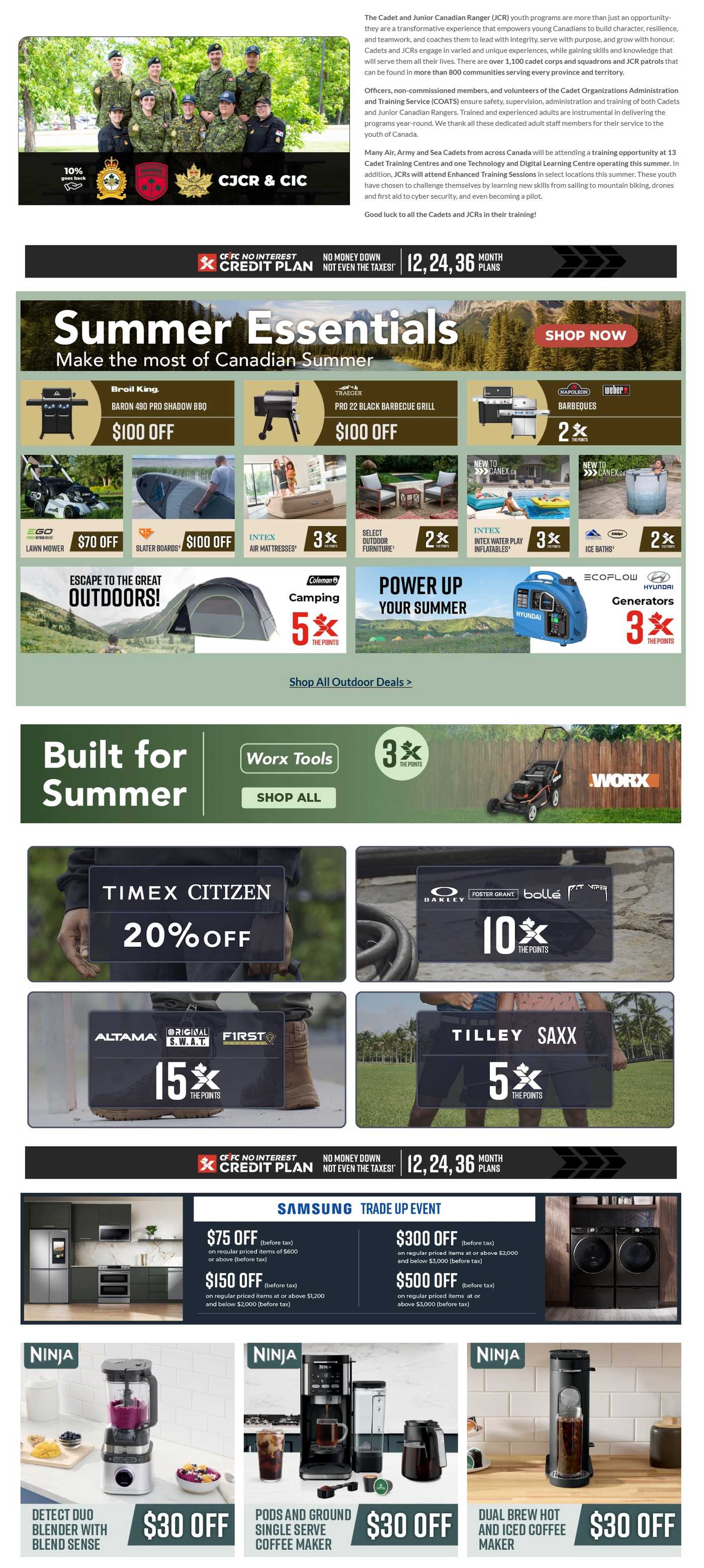Open generators Power Up Your Summer banner
Screen dimensions: 704x1568
pos(518,610)
